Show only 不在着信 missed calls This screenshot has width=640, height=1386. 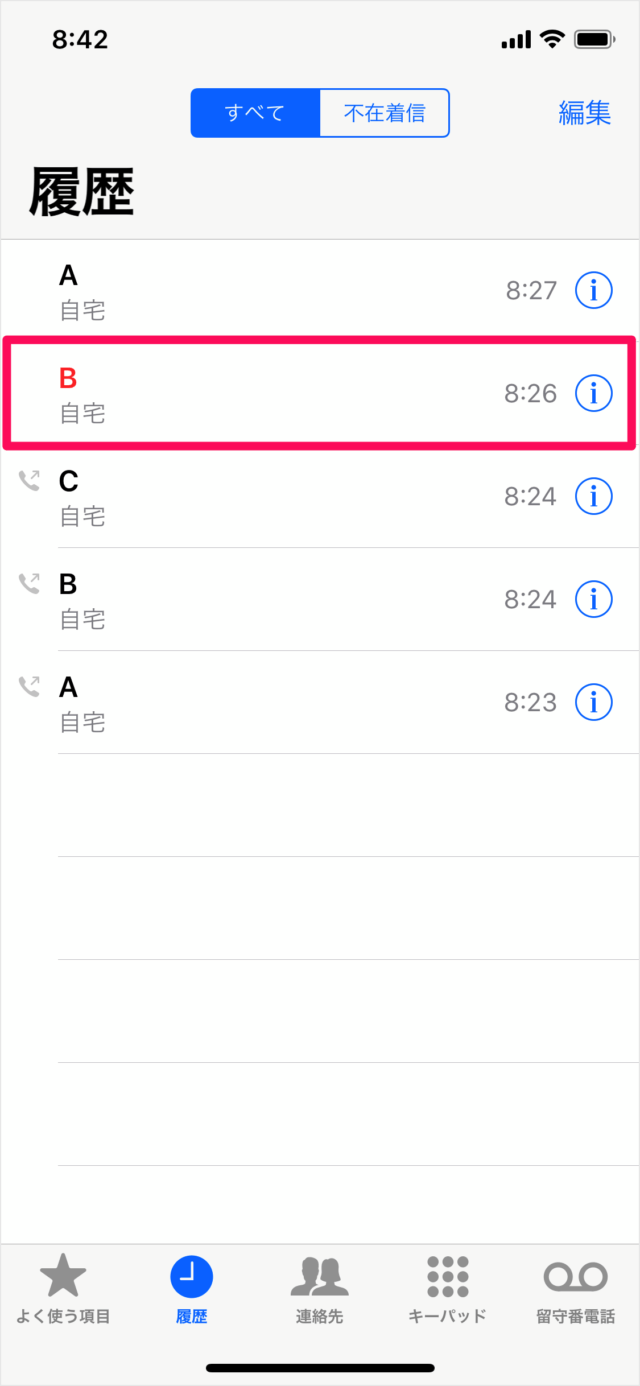[x=384, y=113]
